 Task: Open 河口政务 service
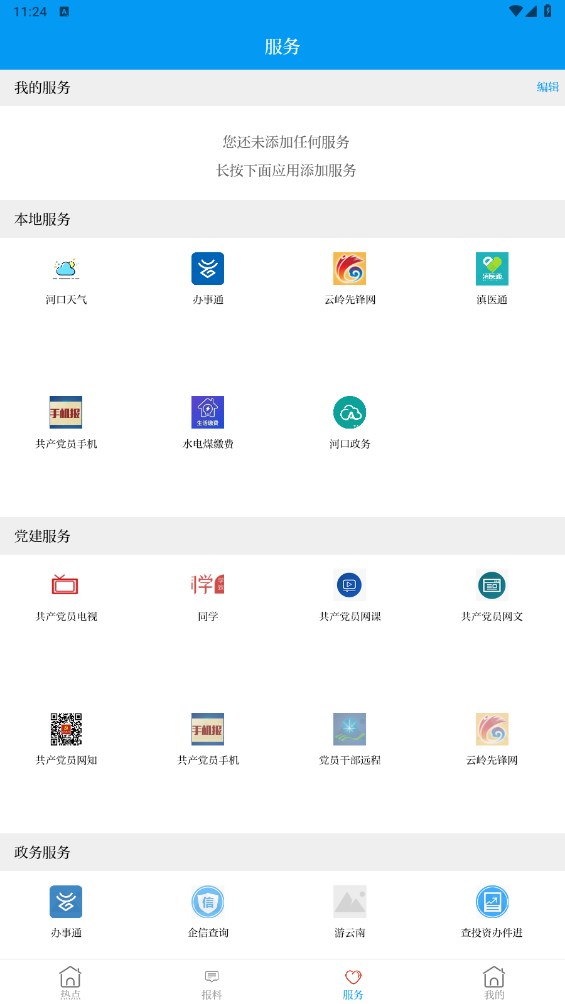pyautogui.click(x=350, y=423)
